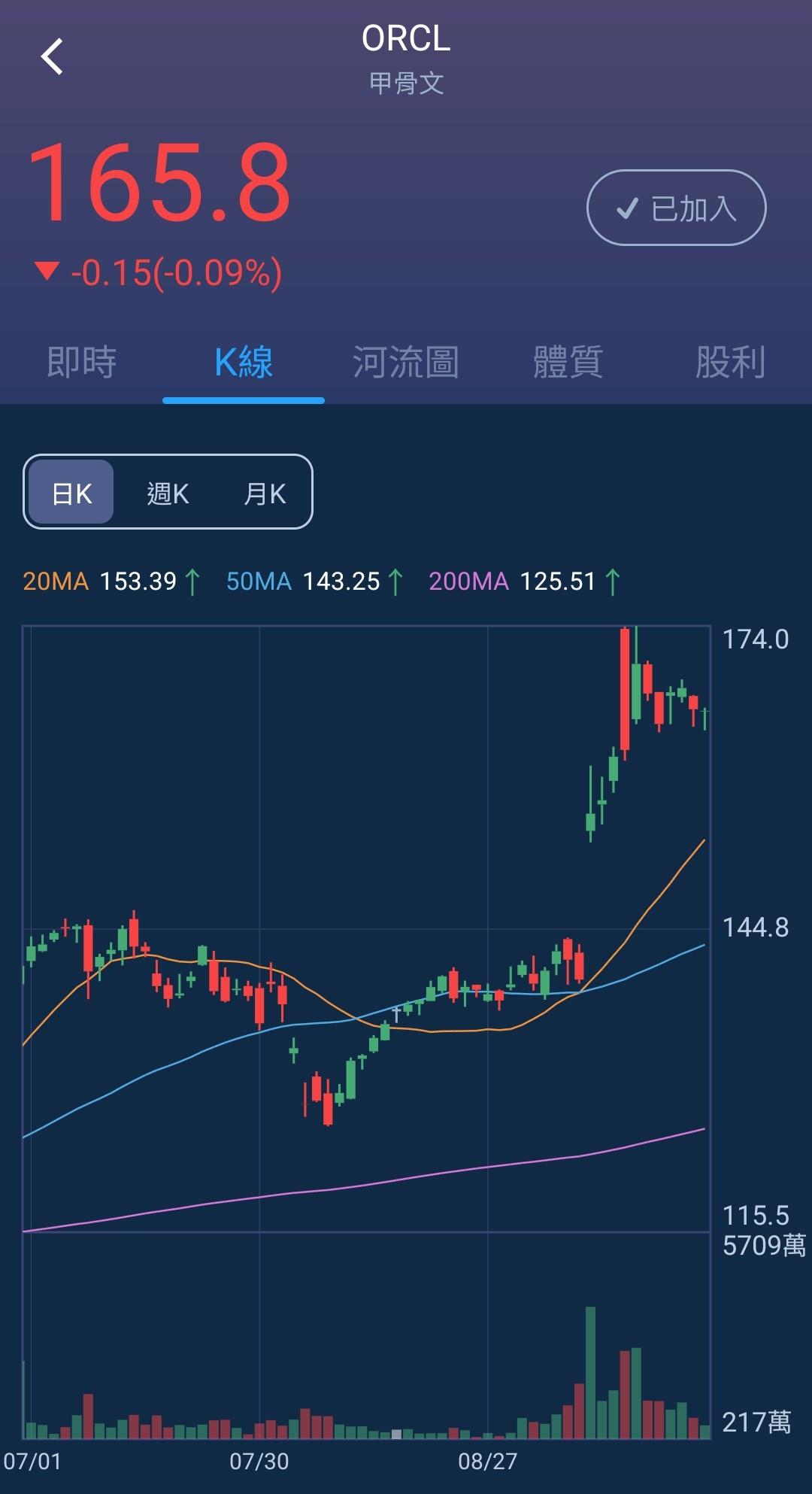
Task: Expand the K-line period selector group
Action: click(x=167, y=493)
